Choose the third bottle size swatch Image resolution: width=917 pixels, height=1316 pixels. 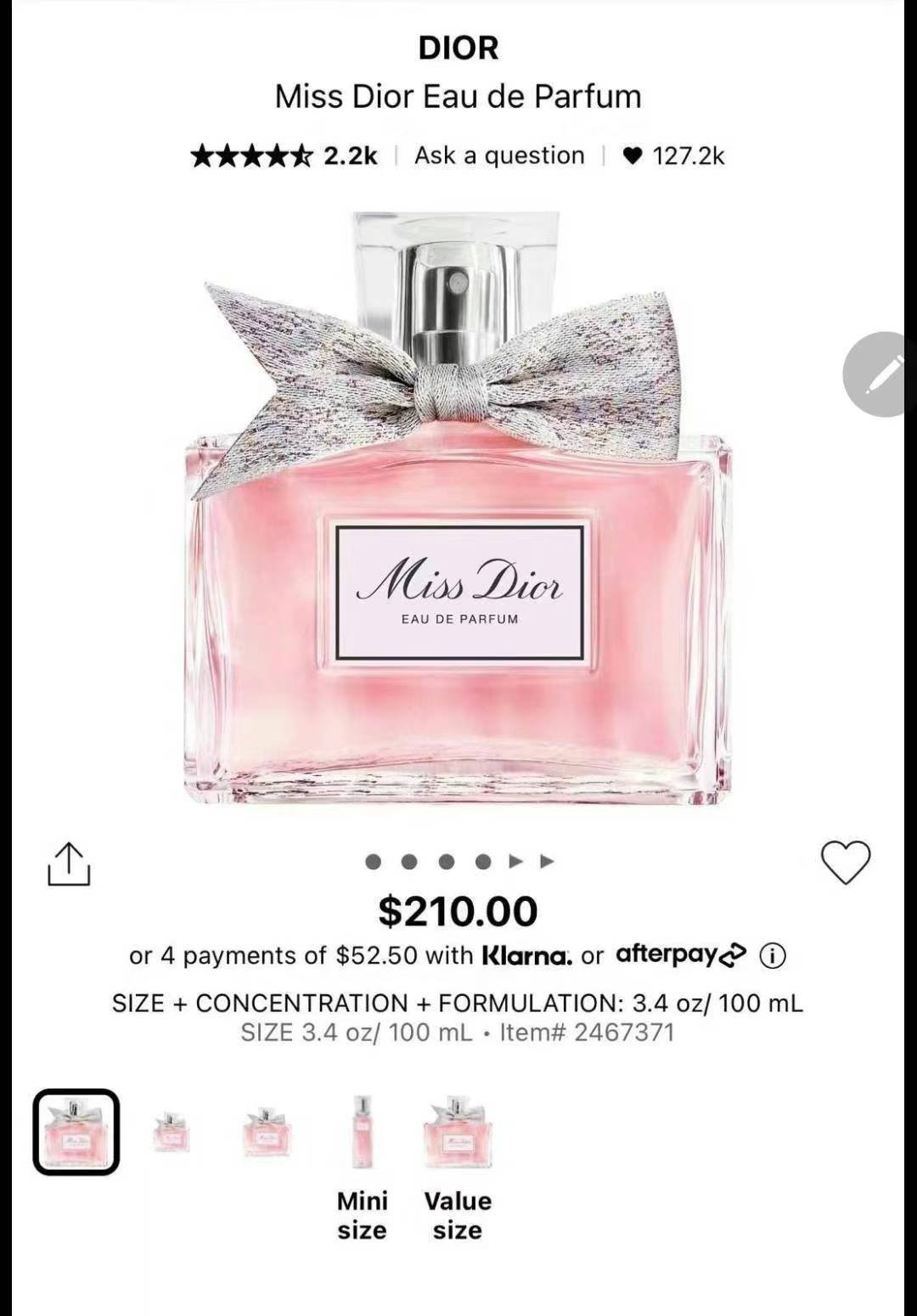[267, 1132]
